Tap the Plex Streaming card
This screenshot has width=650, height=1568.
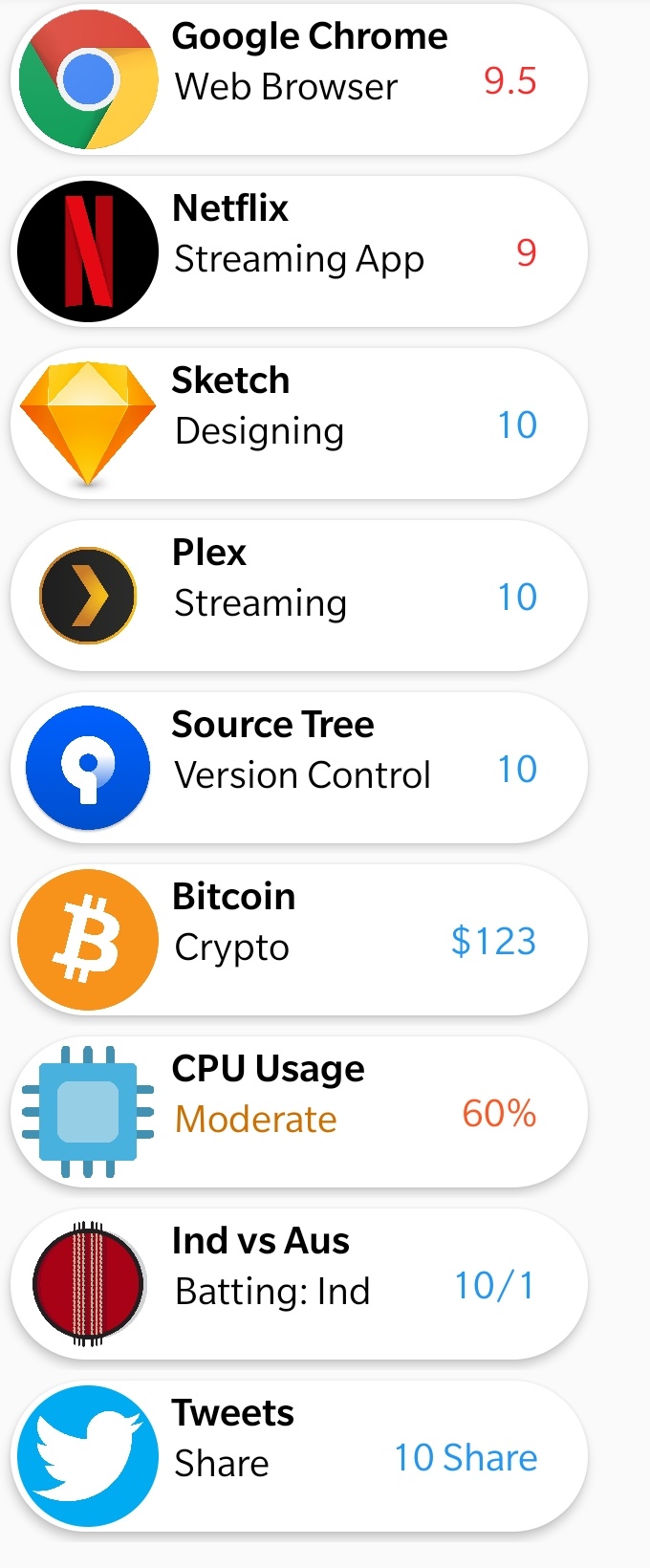pyautogui.click(x=299, y=596)
